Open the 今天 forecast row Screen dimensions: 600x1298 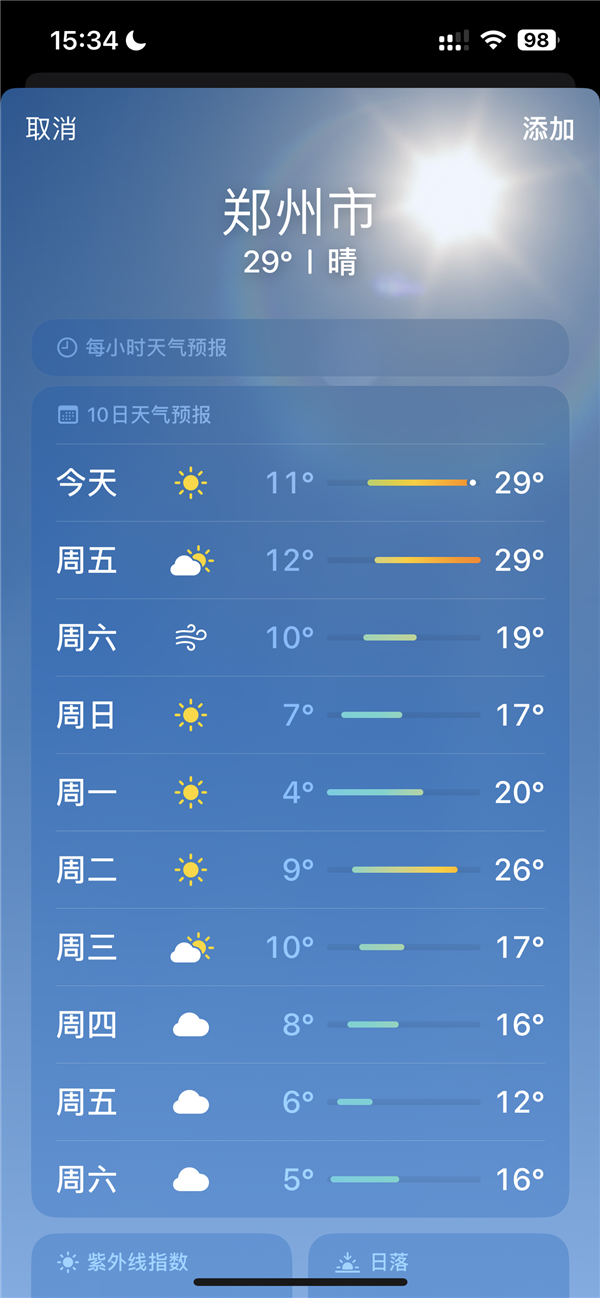(300, 483)
